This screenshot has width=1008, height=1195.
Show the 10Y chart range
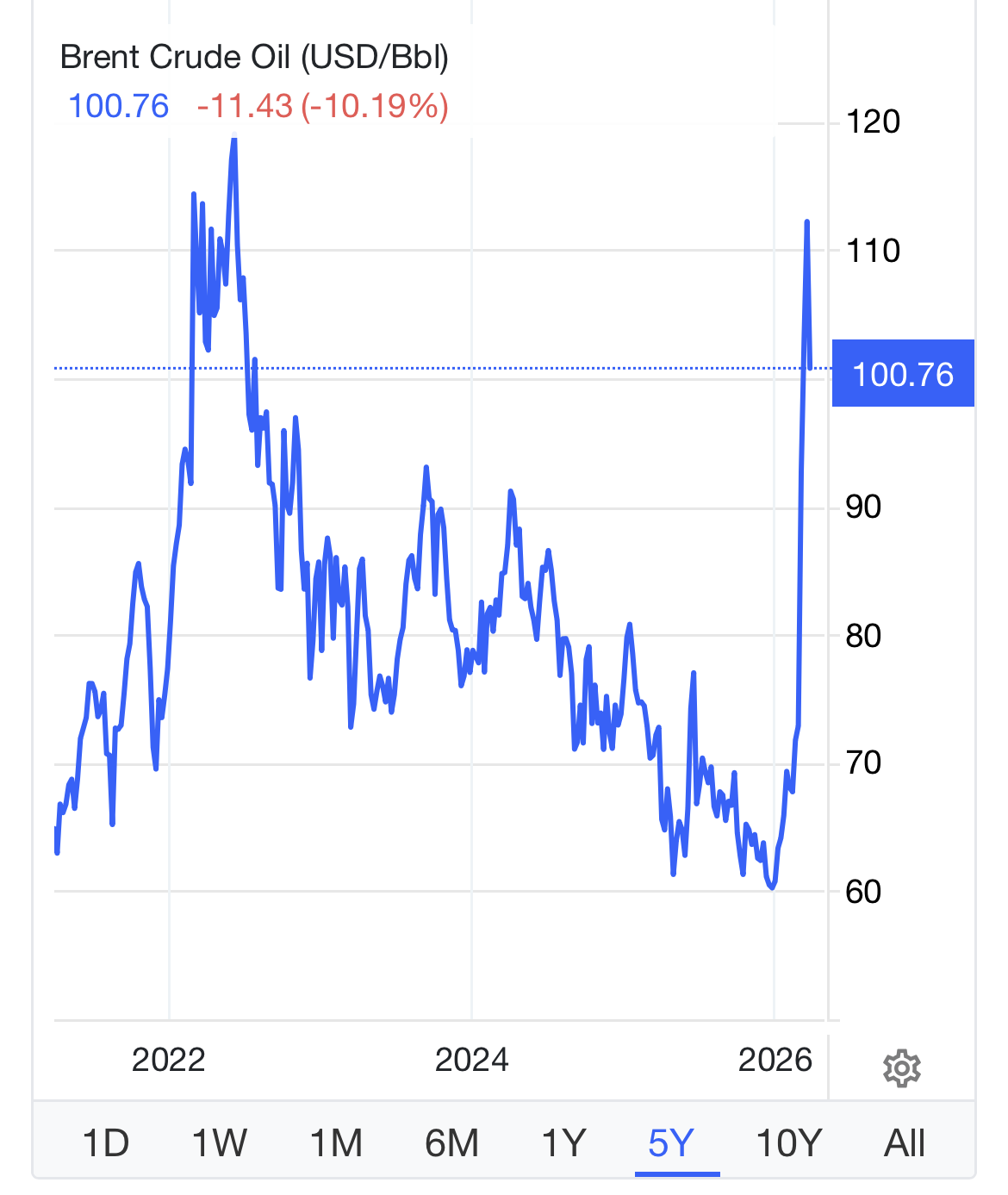coord(788,1143)
